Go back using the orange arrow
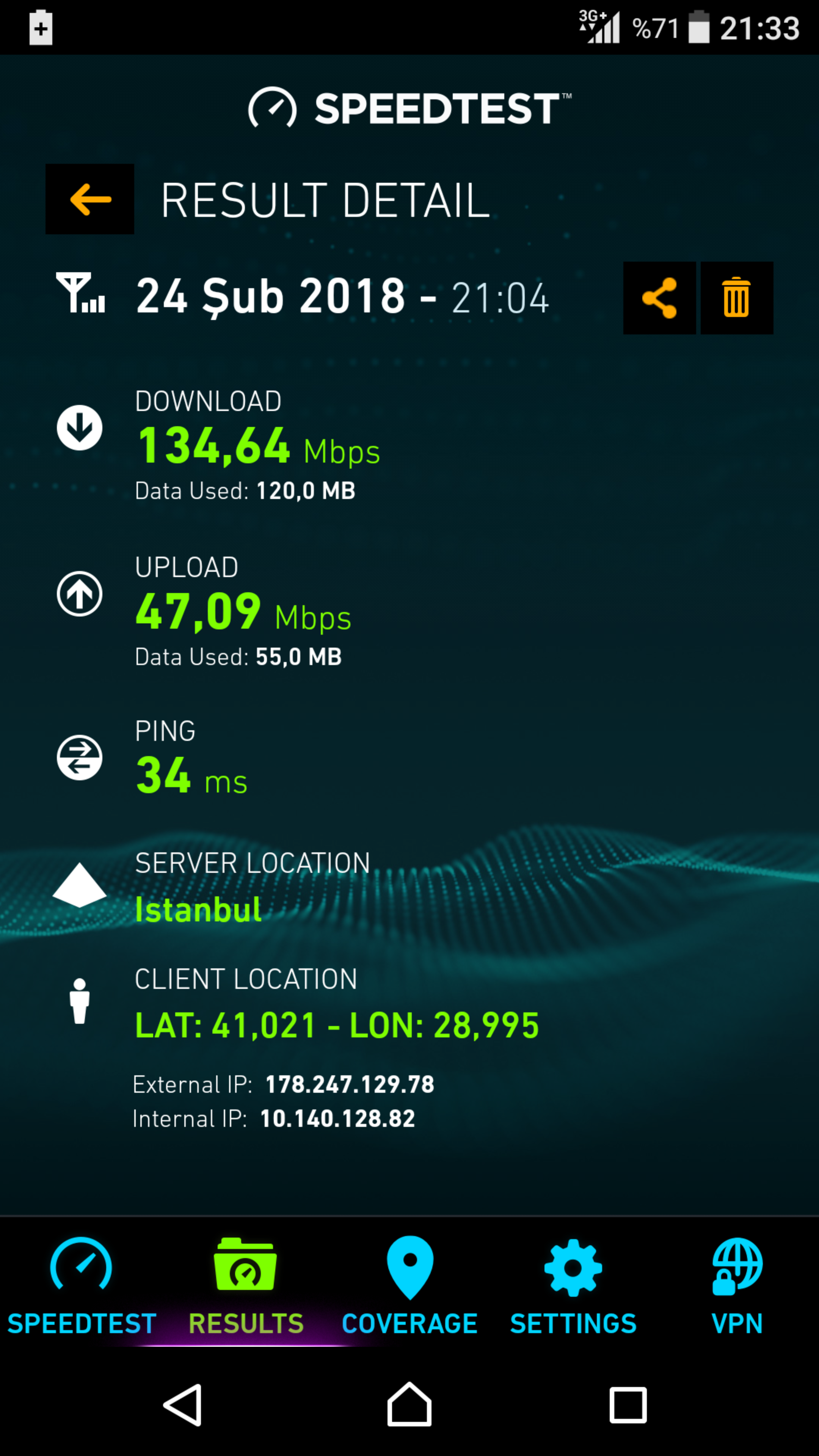Viewport: 819px width, 1456px height. click(x=90, y=199)
